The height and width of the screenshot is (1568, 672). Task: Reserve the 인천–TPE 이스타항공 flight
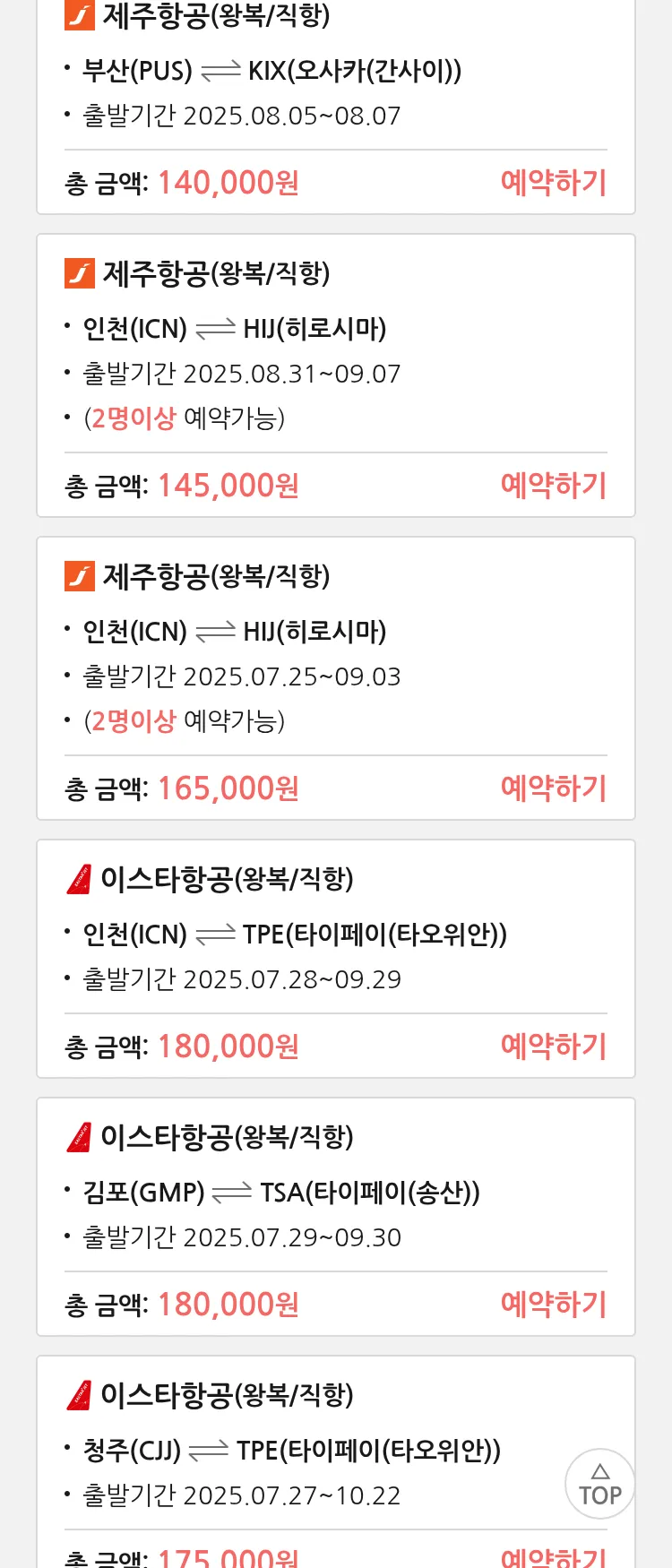(553, 1047)
